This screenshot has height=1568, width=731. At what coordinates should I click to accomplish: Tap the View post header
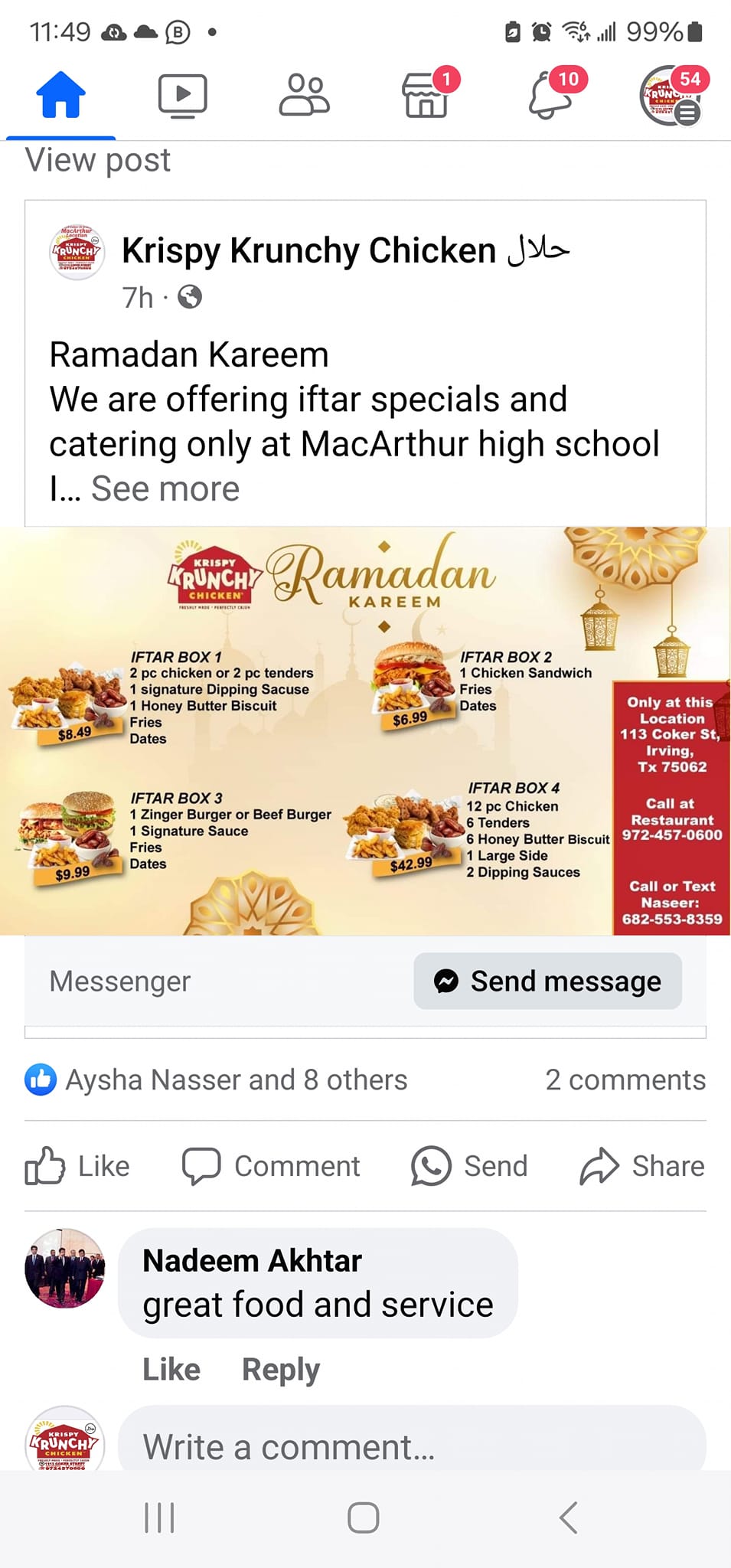[98, 160]
